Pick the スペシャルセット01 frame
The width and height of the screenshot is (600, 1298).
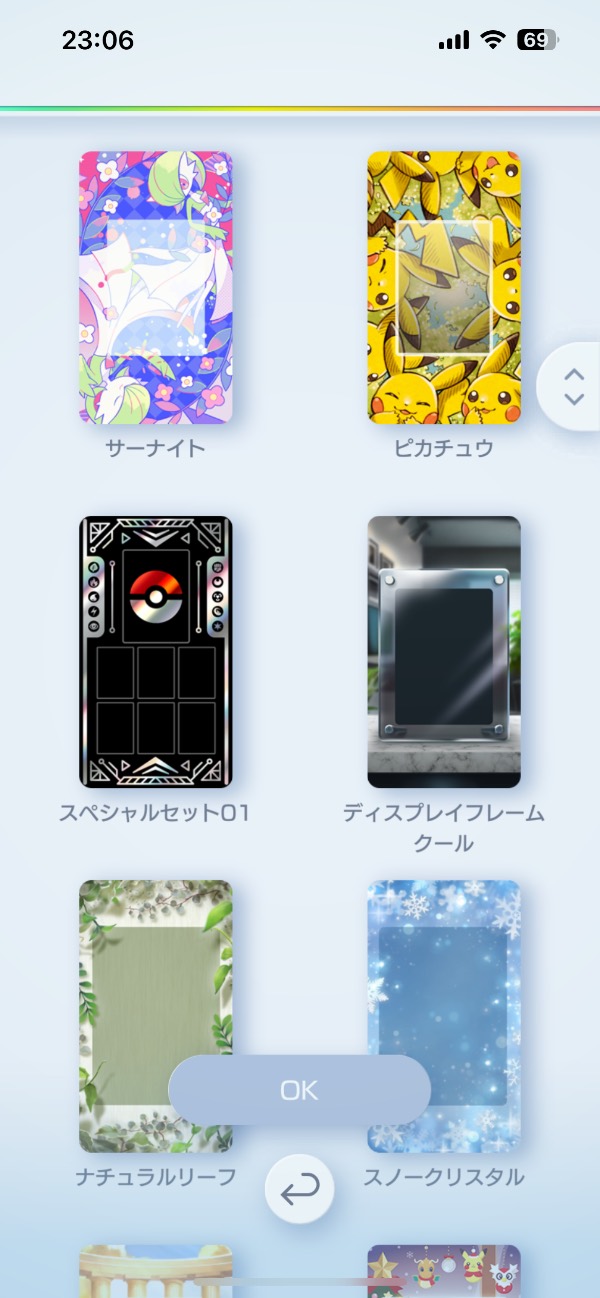tap(156, 652)
